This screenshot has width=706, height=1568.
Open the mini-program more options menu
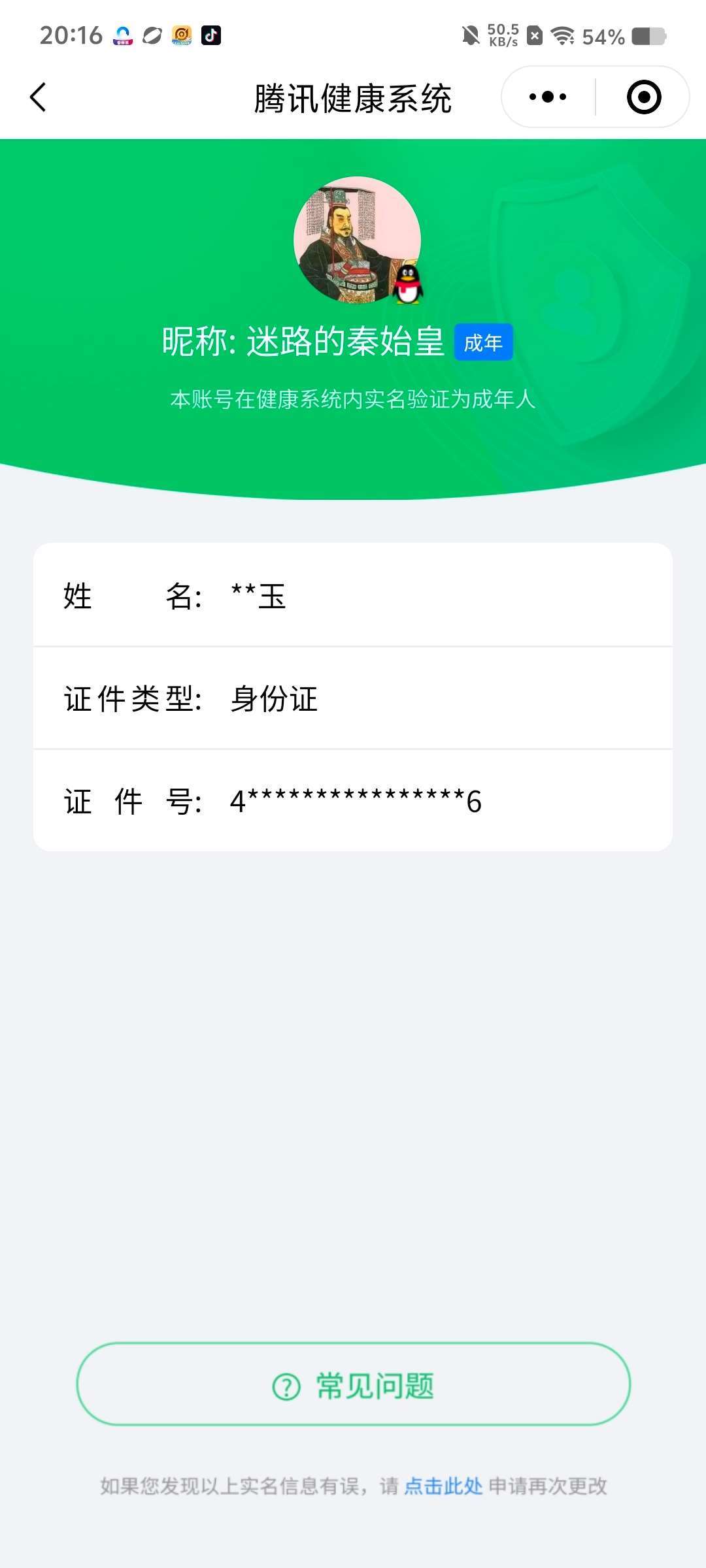pos(546,96)
